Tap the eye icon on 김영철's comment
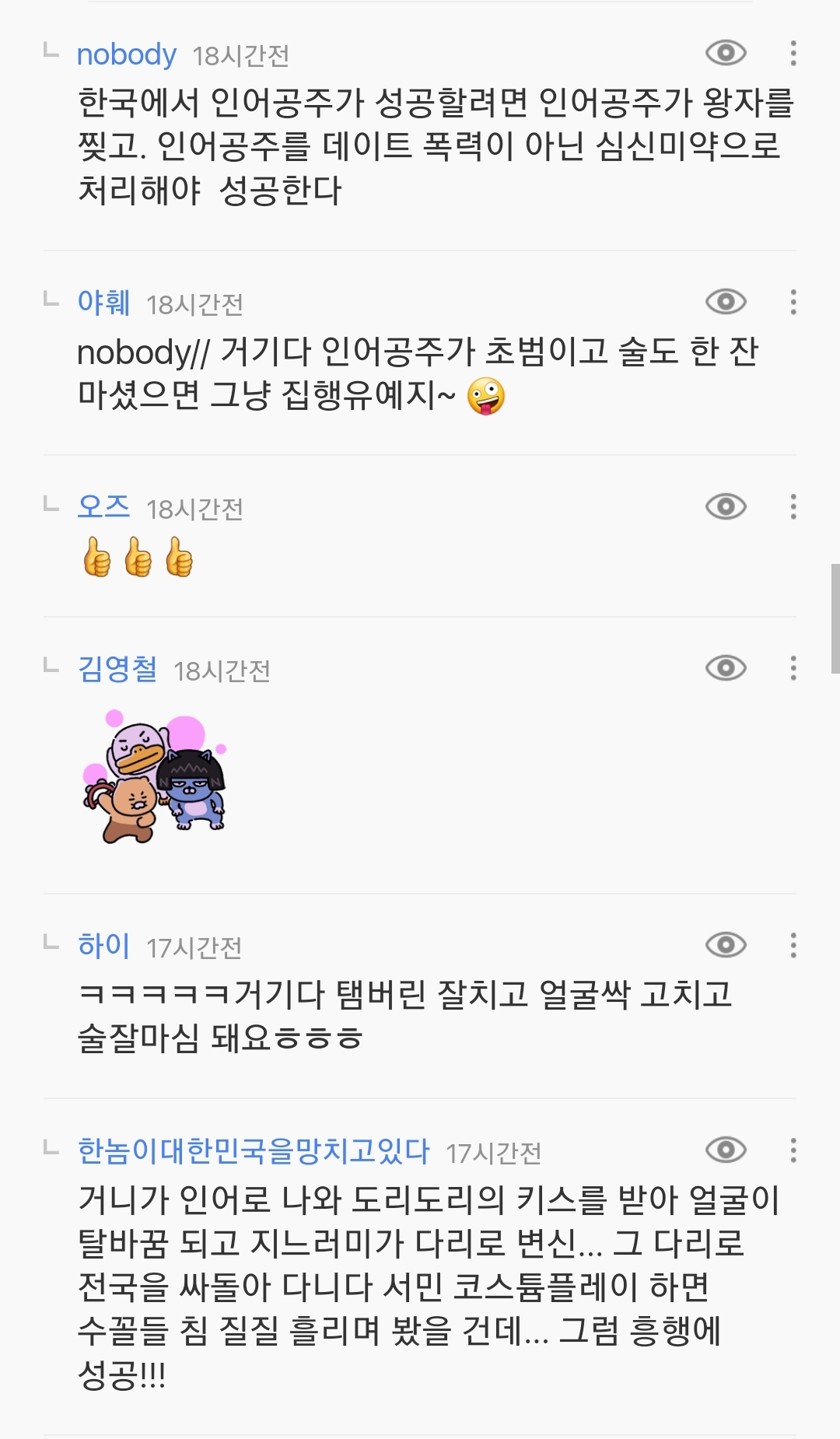The image size is (840, 1439). [726, 668]
